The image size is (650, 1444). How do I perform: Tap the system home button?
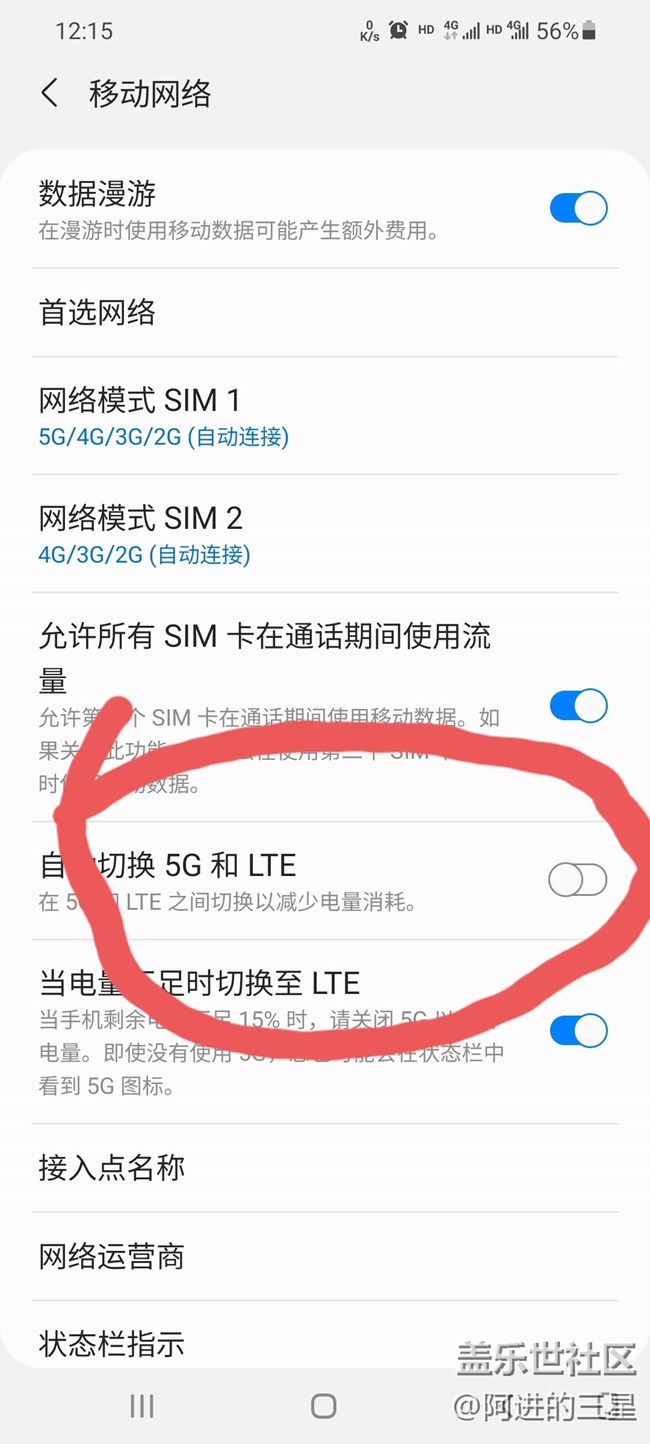coord(323,1406)
